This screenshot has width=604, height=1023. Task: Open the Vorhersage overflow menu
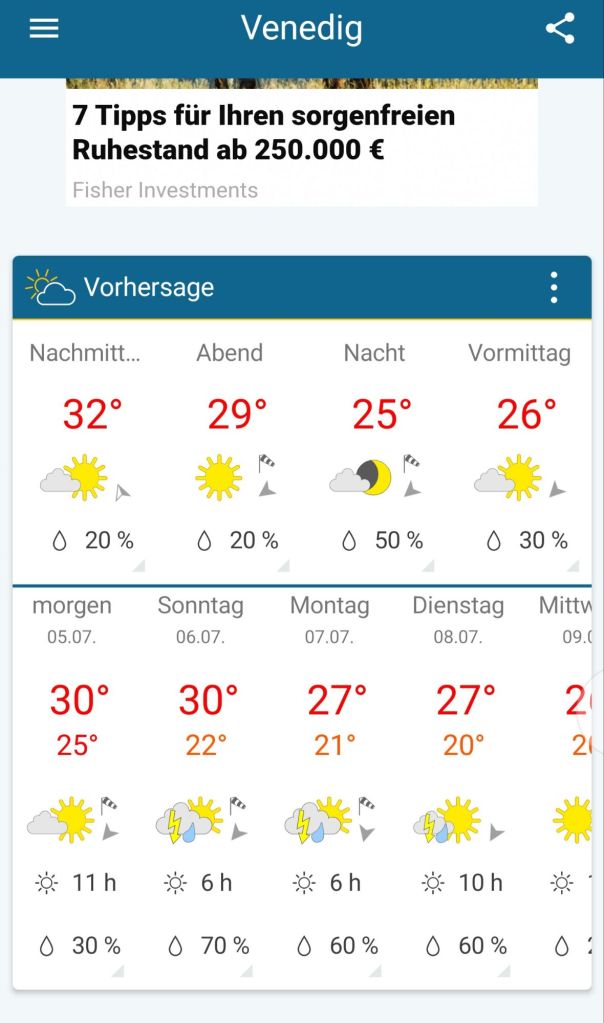[x=554, y=288]
